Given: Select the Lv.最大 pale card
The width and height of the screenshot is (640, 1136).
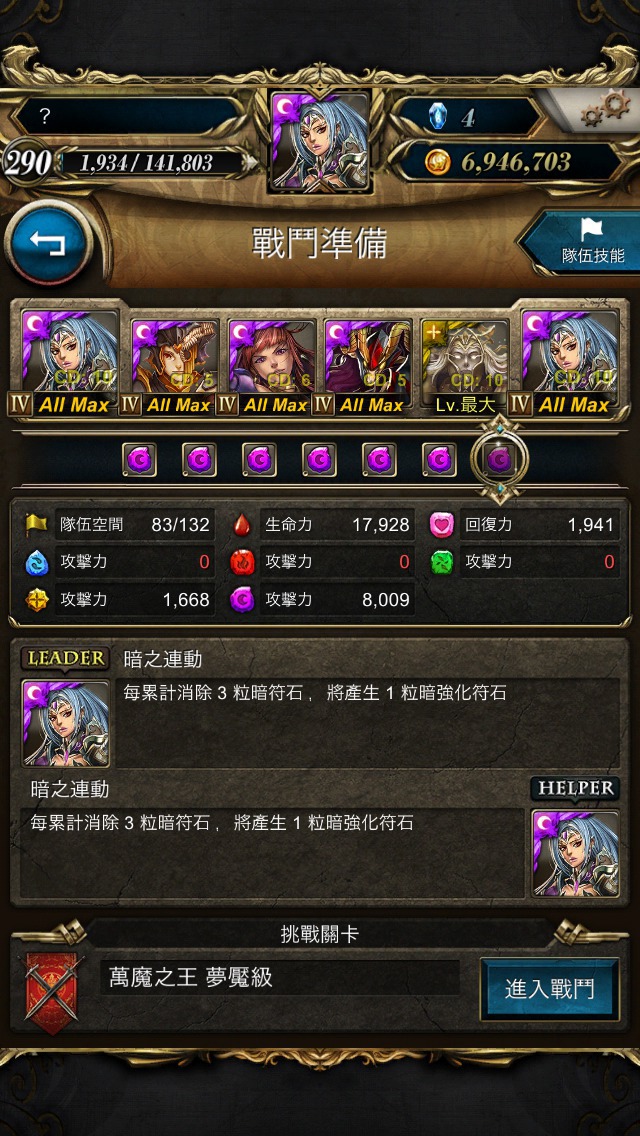Looking at the screenshot, I should (465, 367).
